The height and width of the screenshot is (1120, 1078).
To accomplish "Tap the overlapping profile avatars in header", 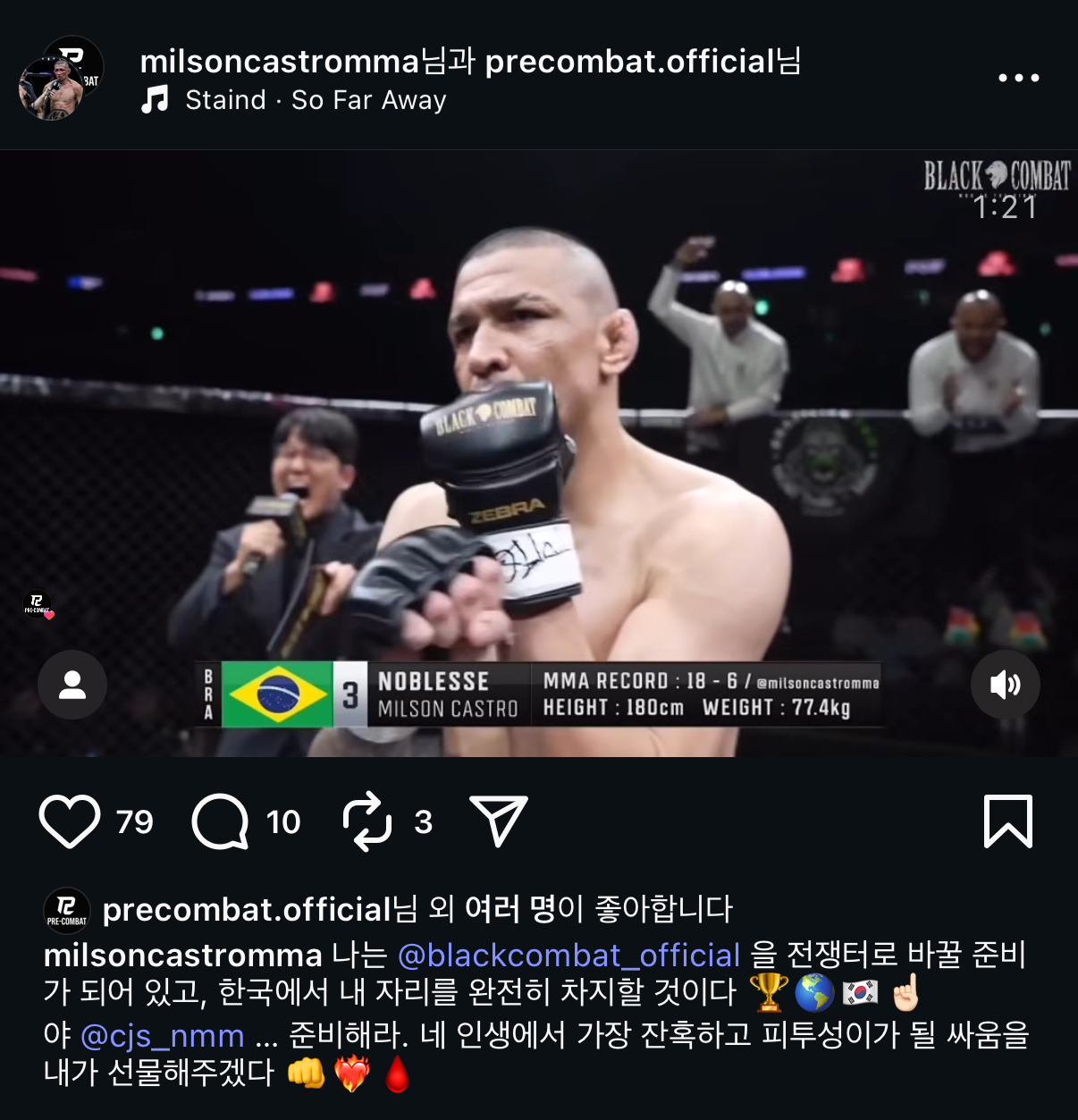I will pyautogui.click(x=60, y=79).
